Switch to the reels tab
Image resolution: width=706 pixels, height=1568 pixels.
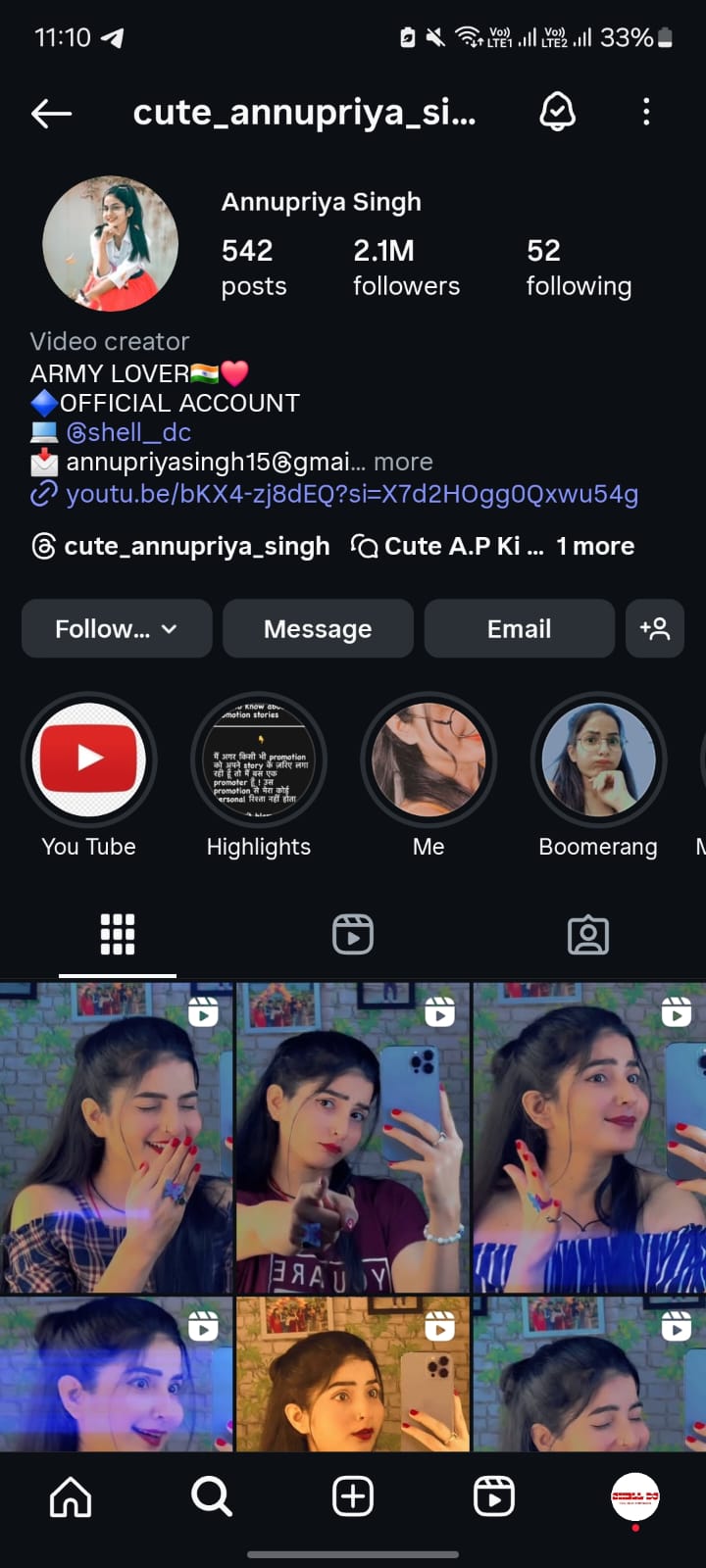click(x=353, y=934)
